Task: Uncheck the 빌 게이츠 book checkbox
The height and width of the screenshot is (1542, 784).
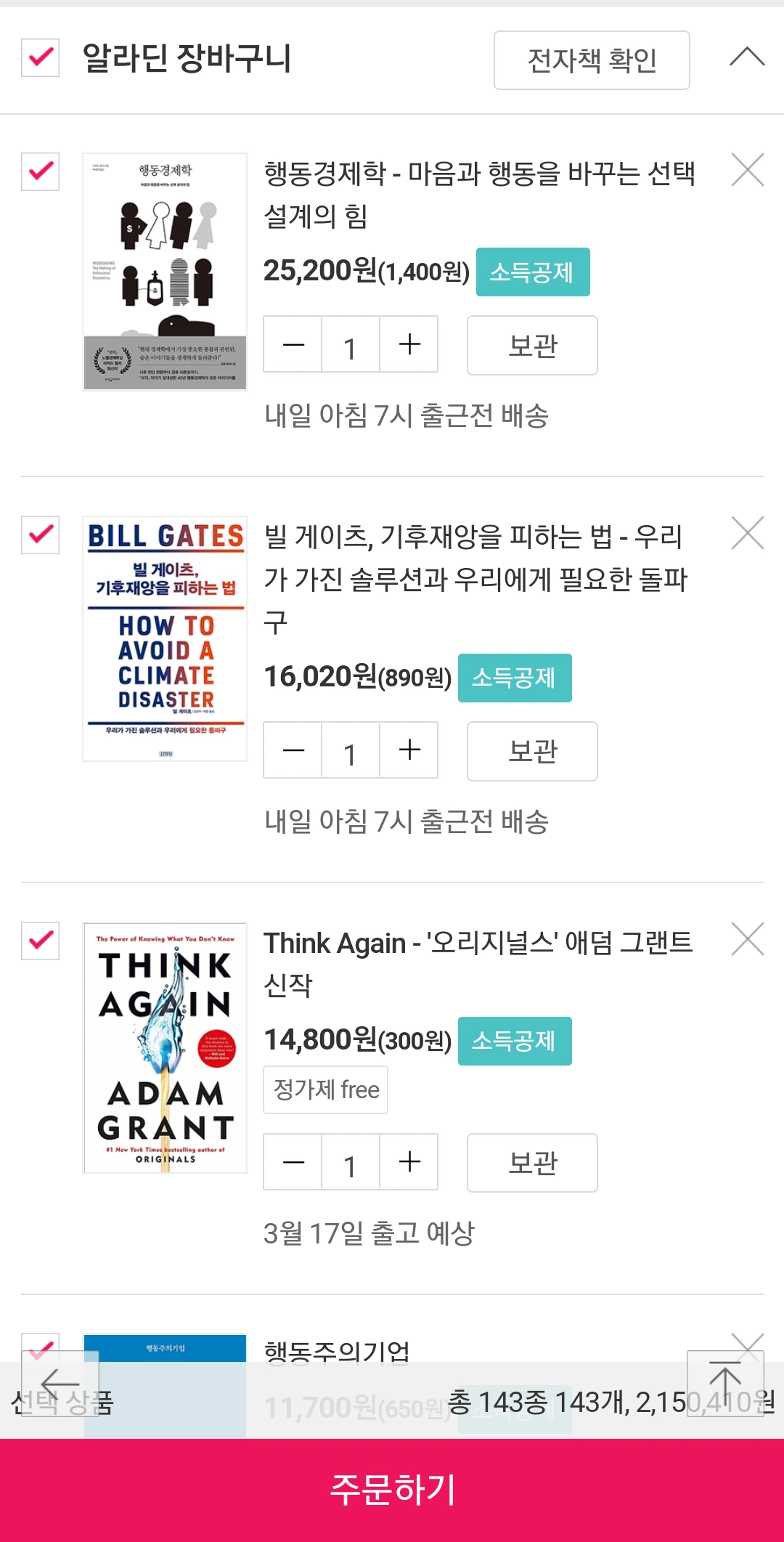Action: [40, 535]
